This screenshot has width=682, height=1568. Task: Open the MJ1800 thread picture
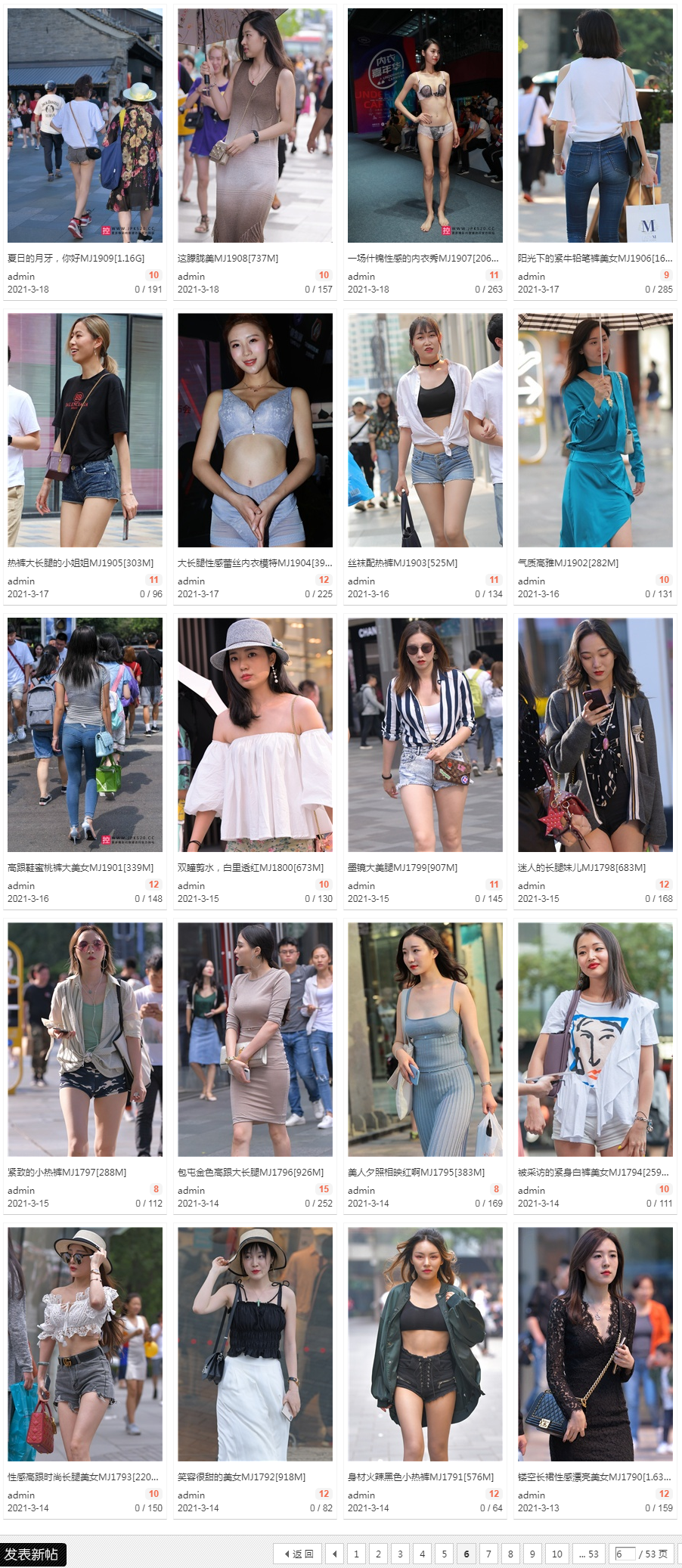255,735
